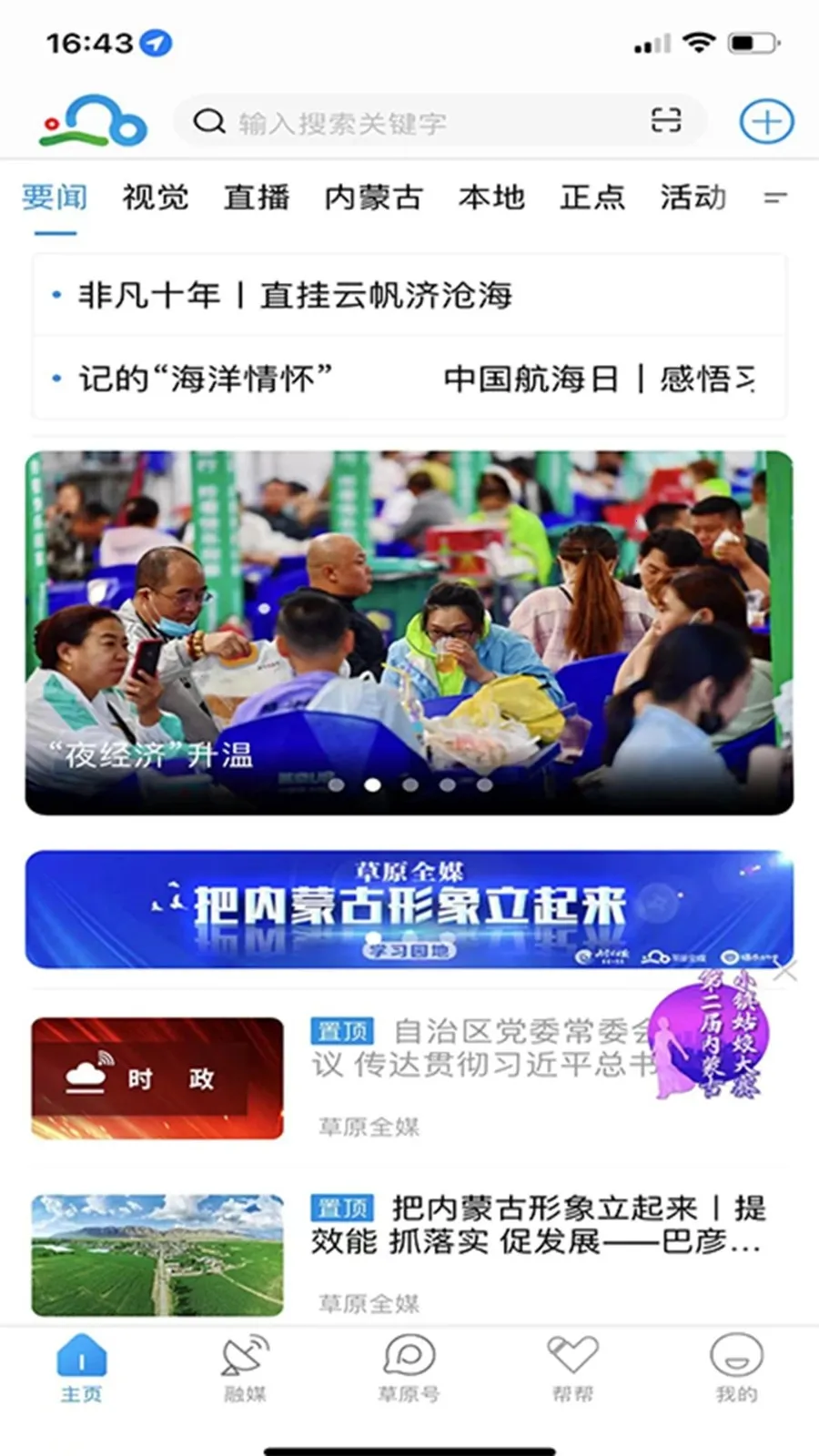Tap the plus button in the header
The height and width of the screenshot is (1456, 819).
point(766,122)
